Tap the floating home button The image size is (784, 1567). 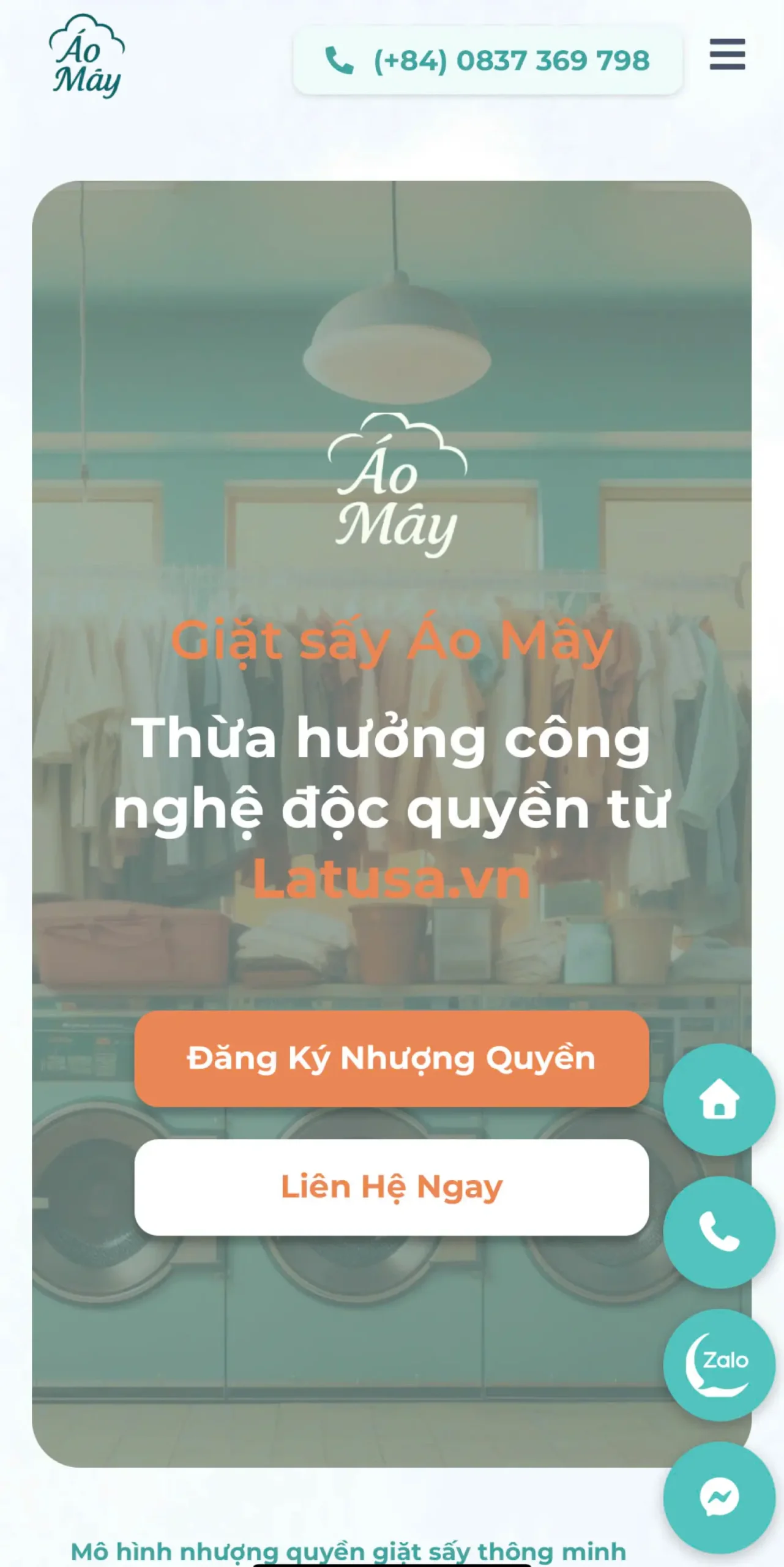(719, 1099)
